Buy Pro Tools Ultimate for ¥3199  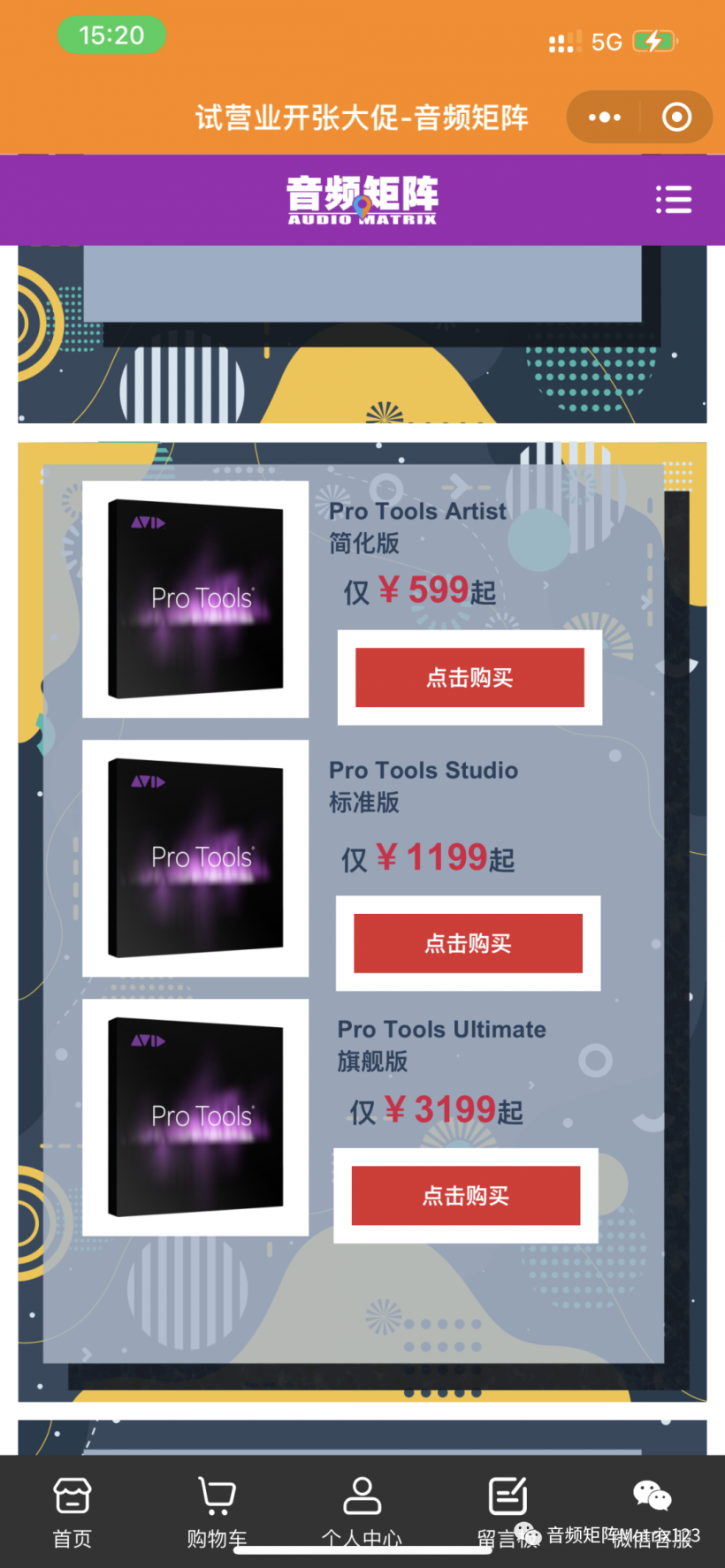pyautogui.click(x=466, y=1196)
